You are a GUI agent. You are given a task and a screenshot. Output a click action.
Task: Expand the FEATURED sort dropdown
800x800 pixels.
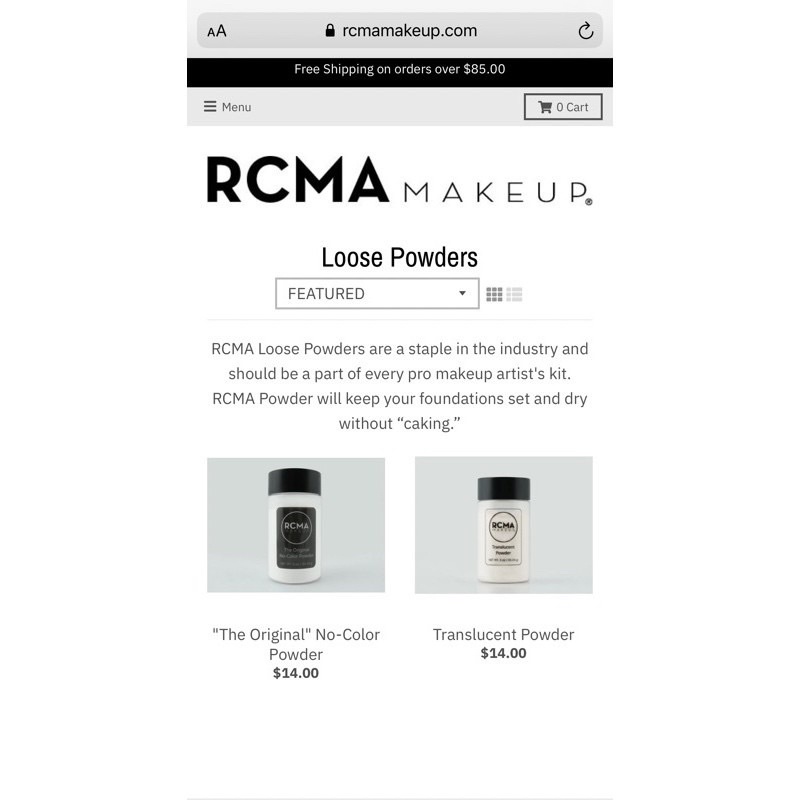[x=377, y=294]
